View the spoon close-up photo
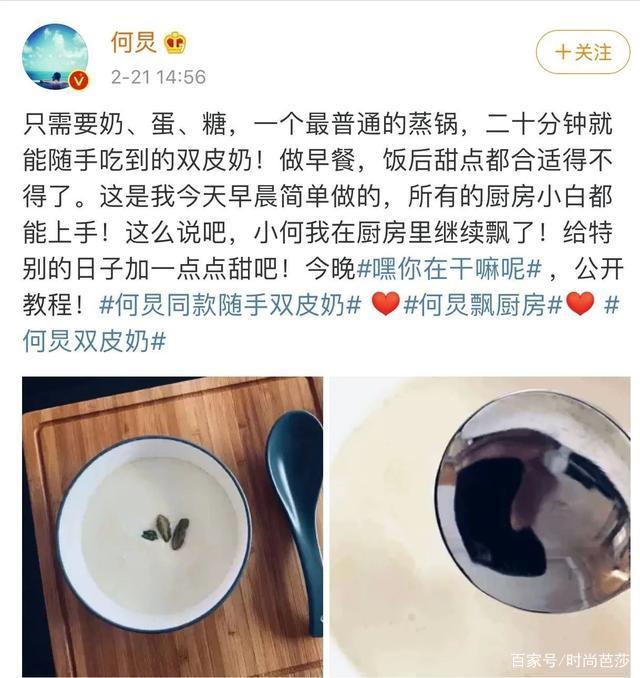 pos(480,526)
